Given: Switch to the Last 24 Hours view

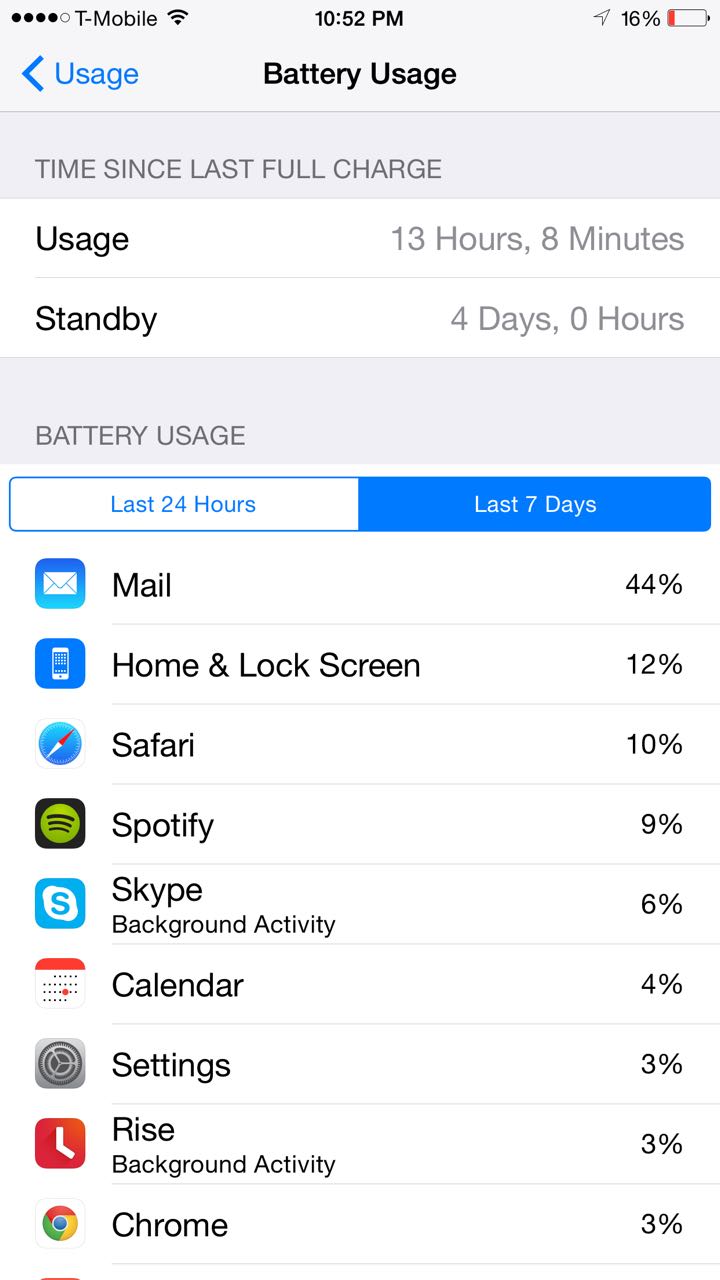Looking at the screenshot, I should pos(184,504).
